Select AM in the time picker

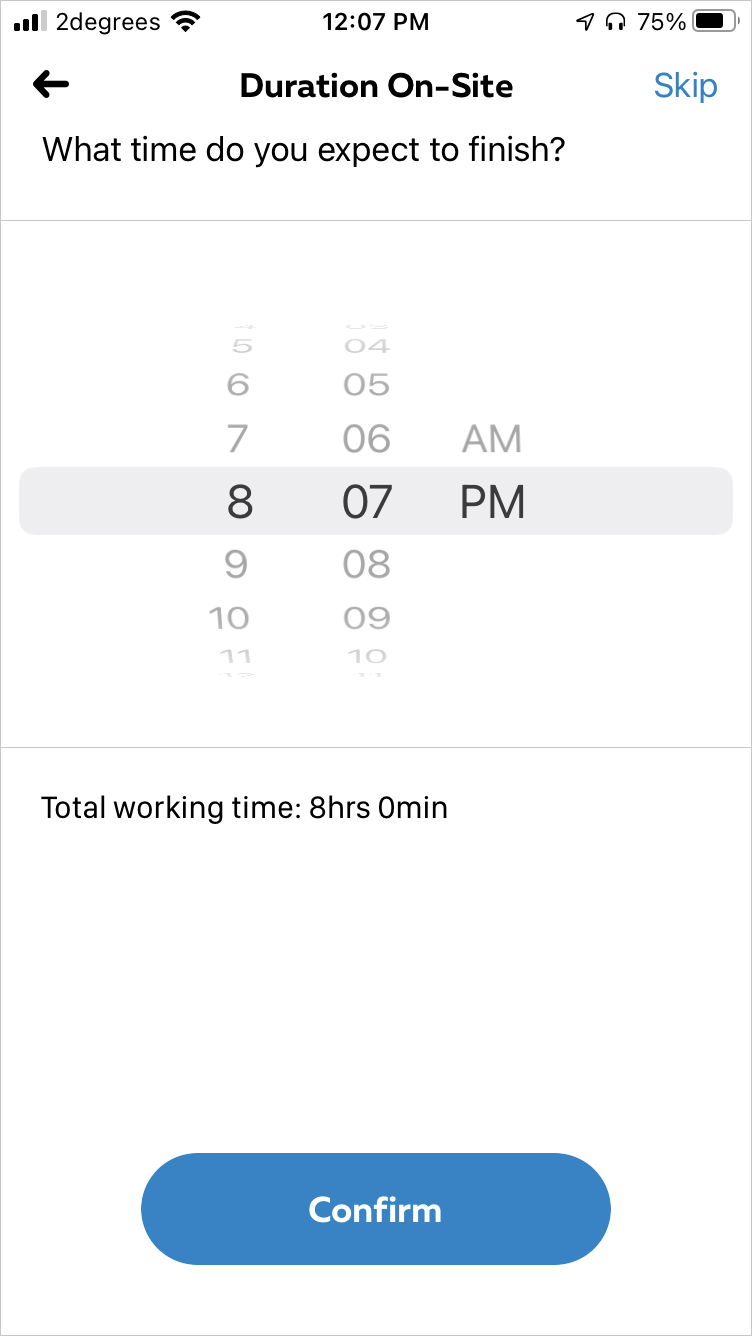(491, 439)
